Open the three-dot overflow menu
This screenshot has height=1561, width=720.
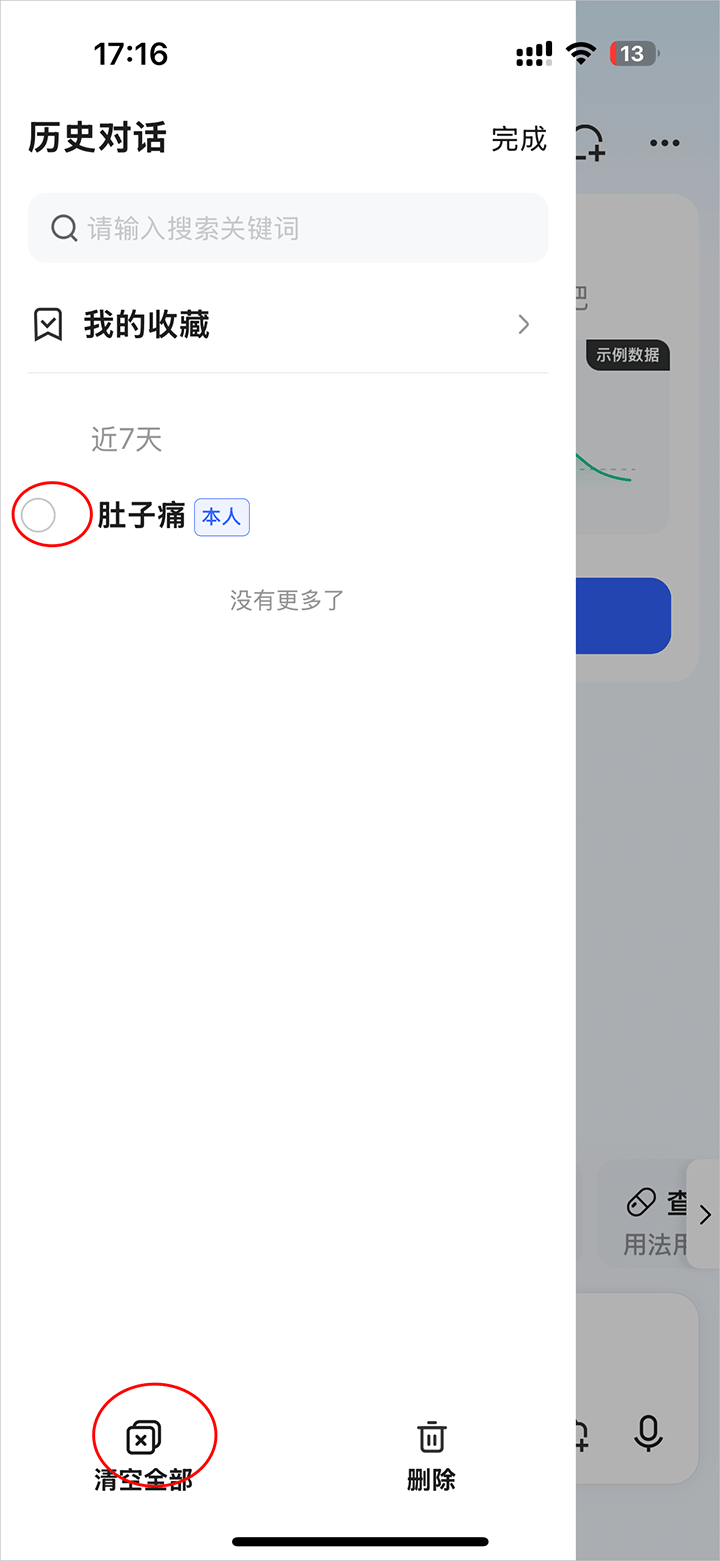coord(664,143)
